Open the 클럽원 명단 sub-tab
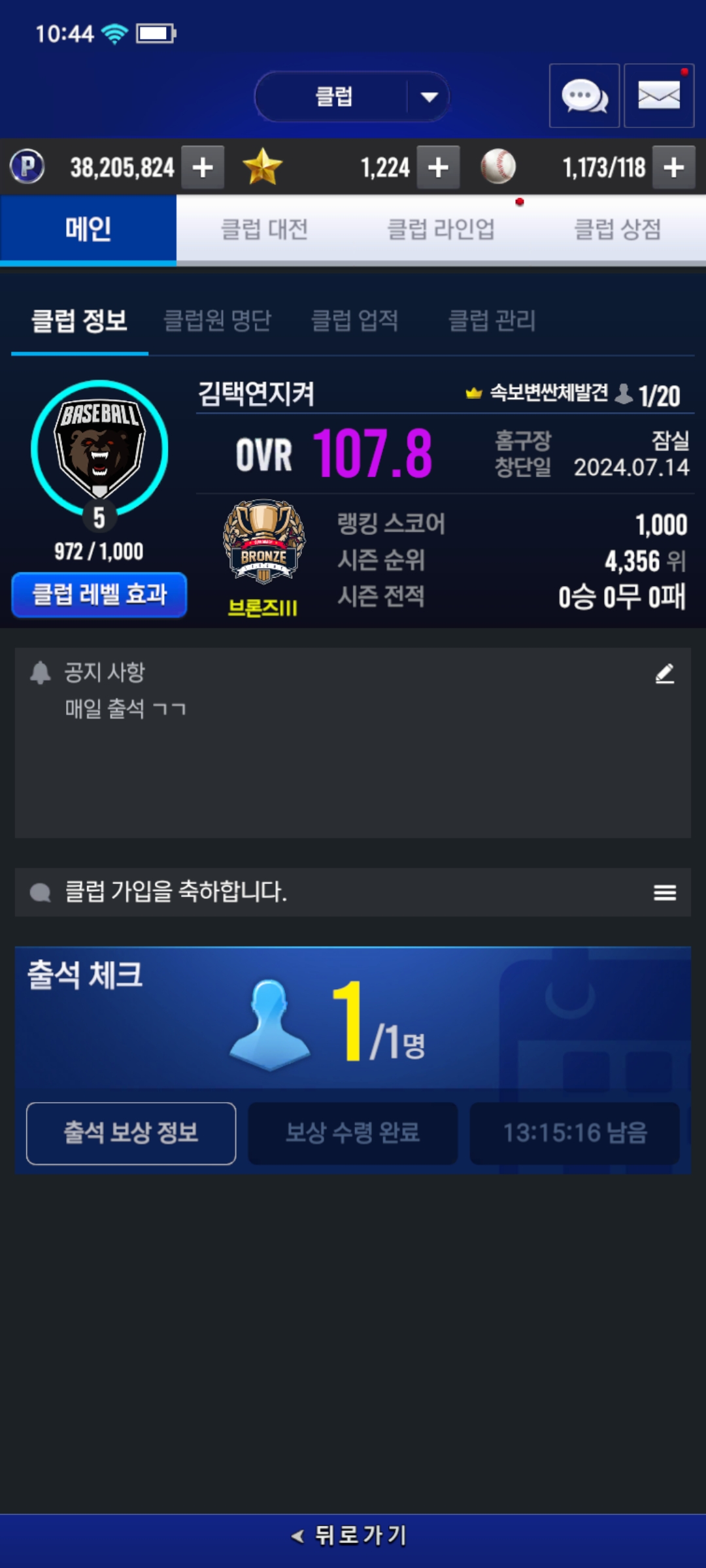This screenshot has width=706, height=1568. tap(217, 321)
